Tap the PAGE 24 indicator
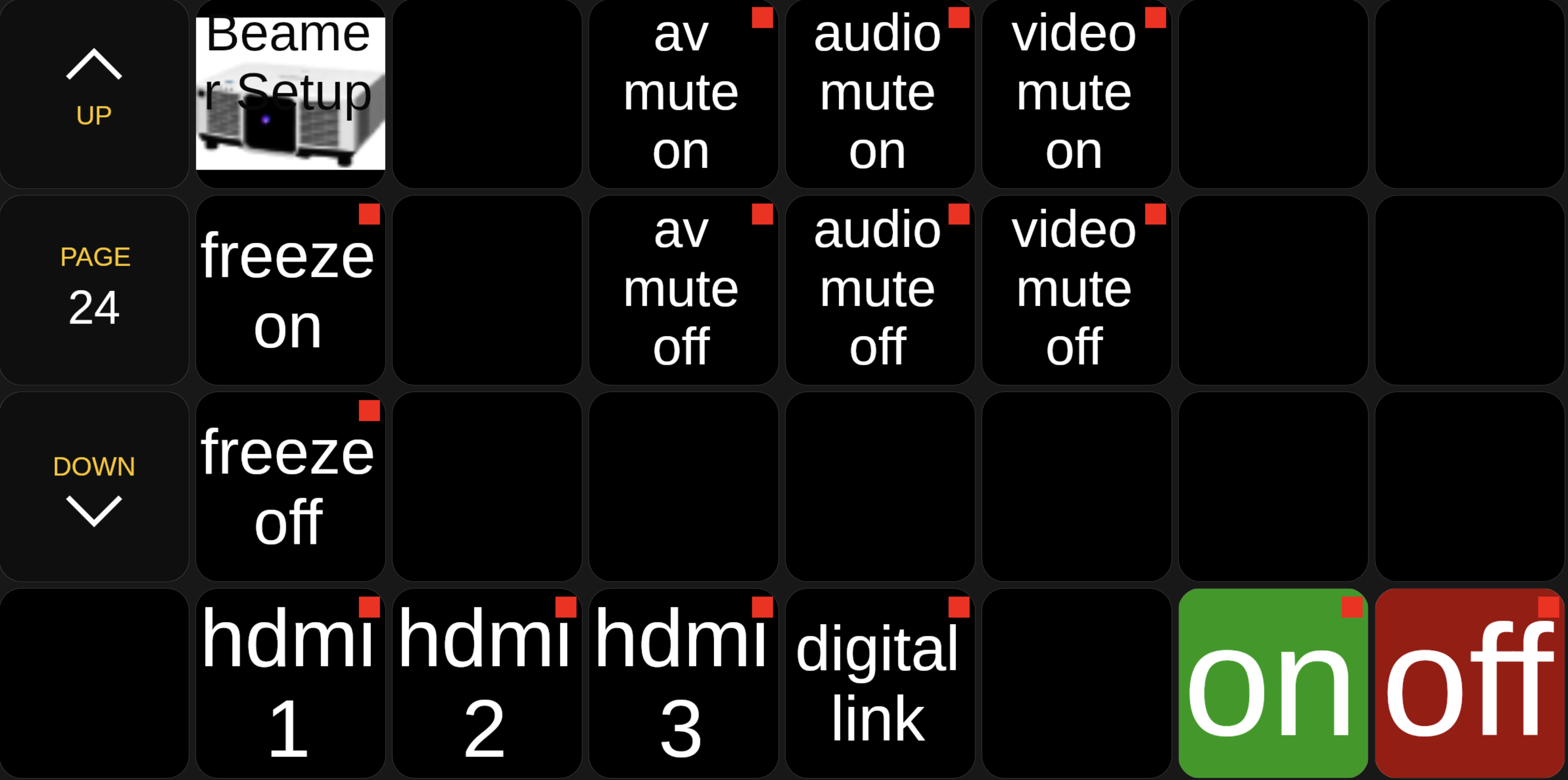 click(x=94, y=290)
